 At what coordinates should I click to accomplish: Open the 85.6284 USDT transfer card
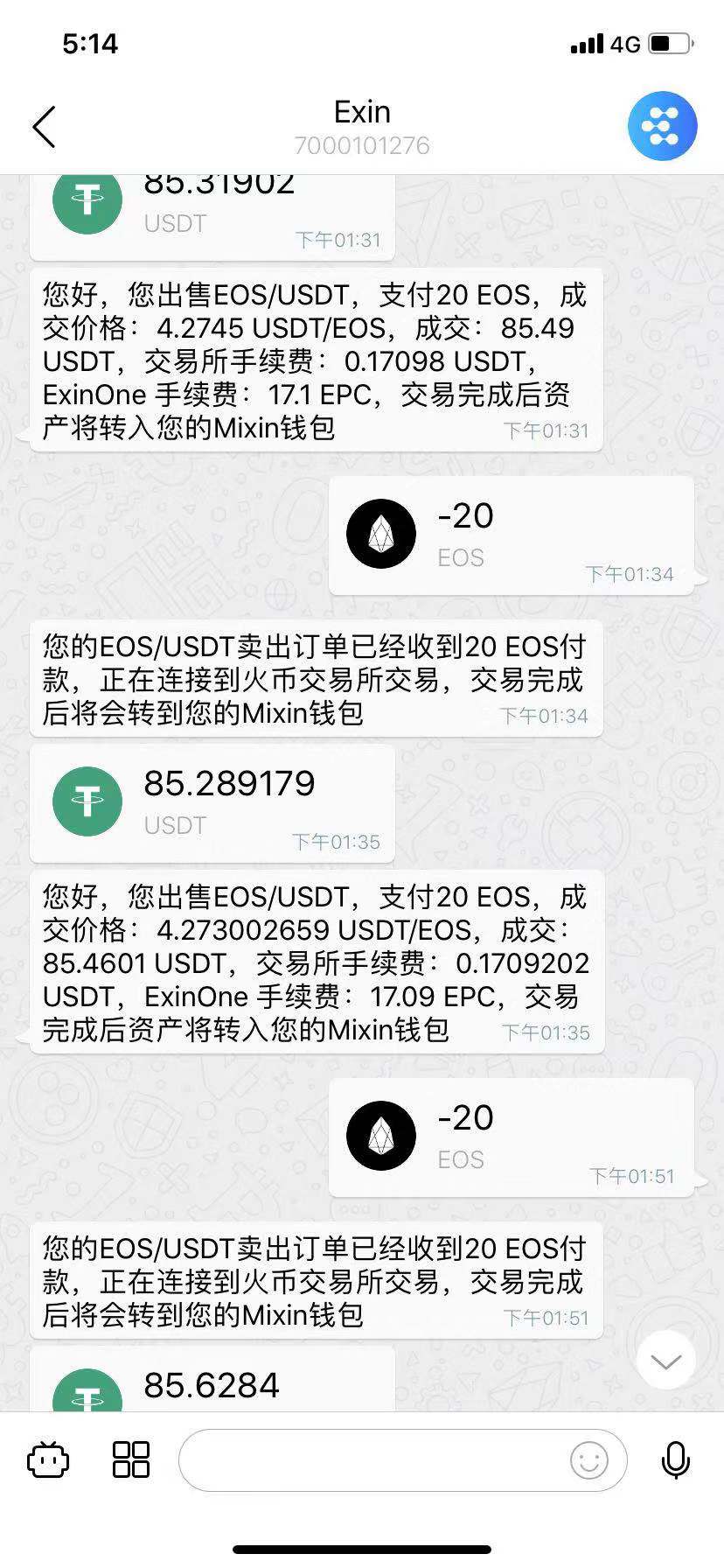pos(212,1382)
